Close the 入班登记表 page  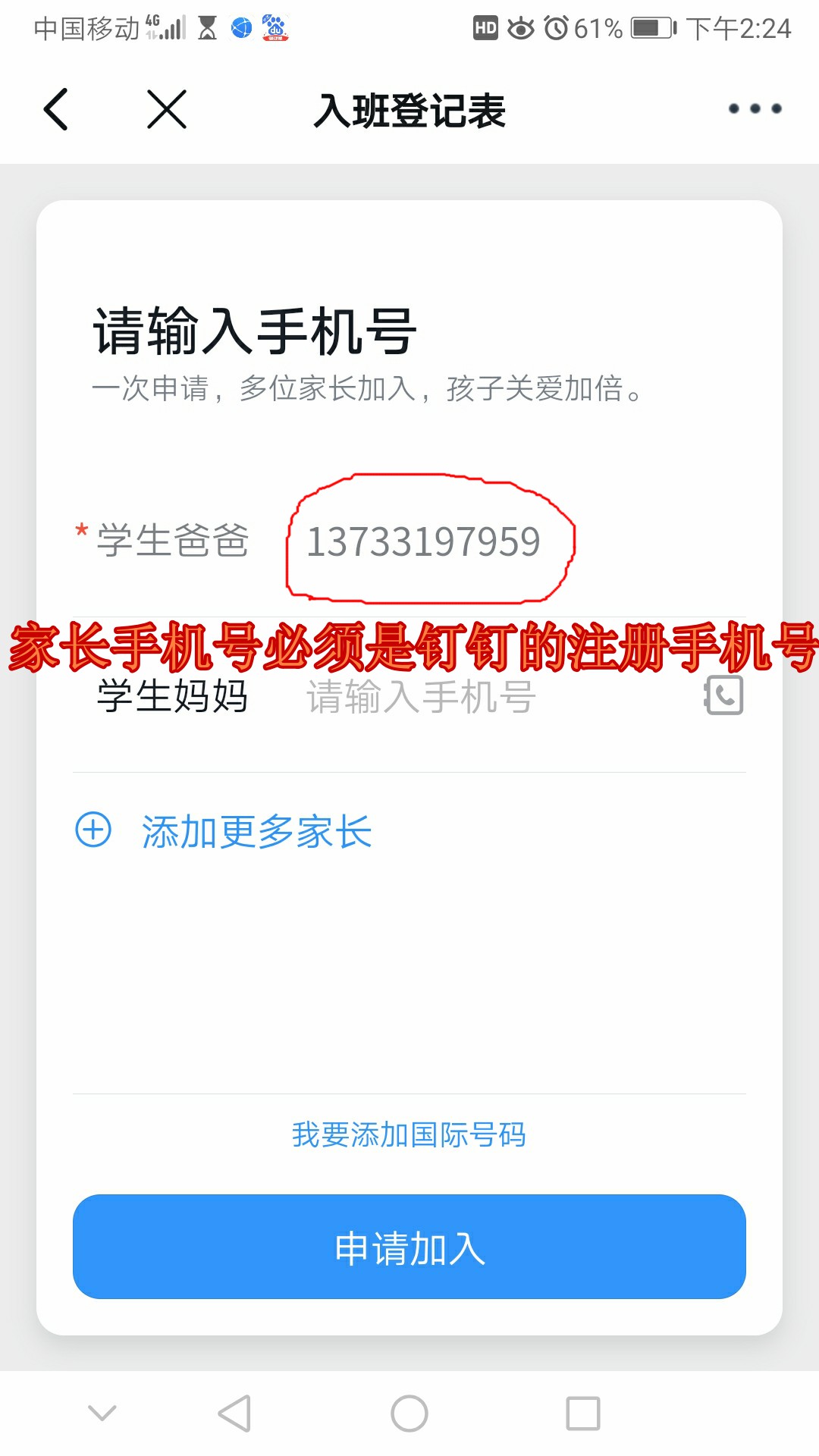point(167,109)
